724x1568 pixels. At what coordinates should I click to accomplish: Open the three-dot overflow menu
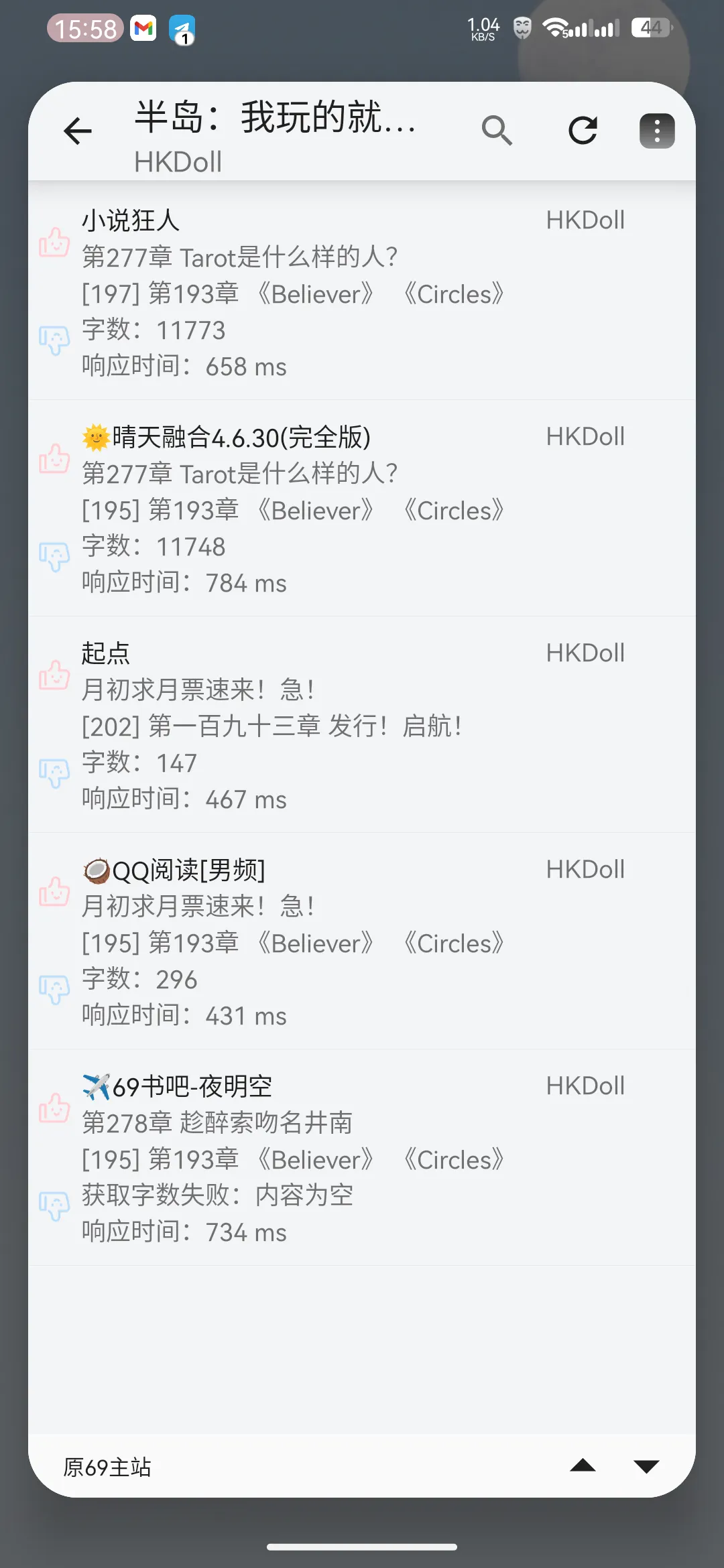click(x=657, y=131)
